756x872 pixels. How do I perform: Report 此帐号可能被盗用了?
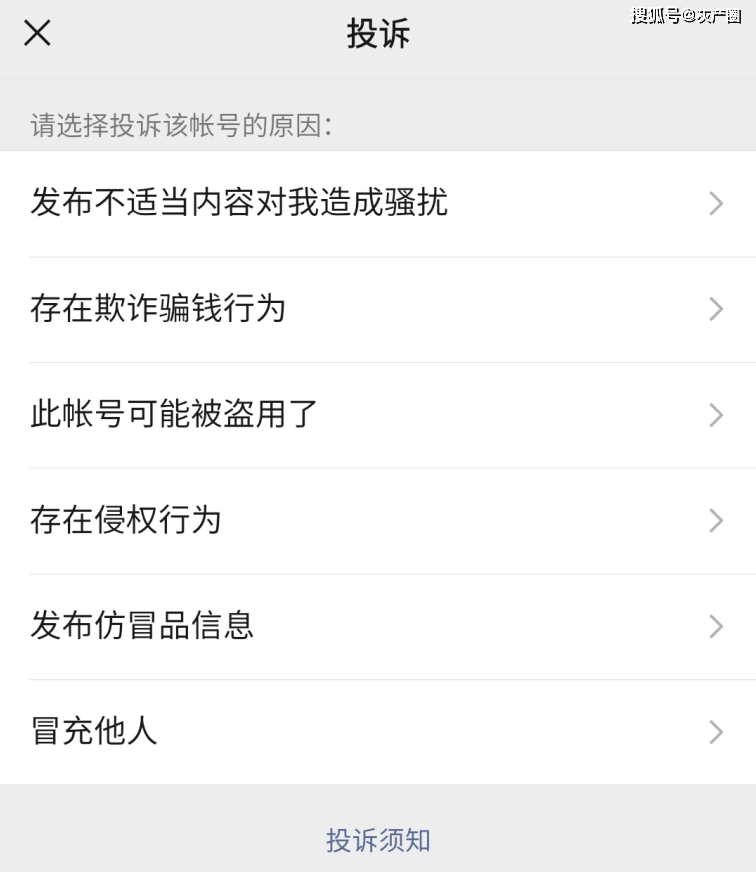click(x=377, y=415)
